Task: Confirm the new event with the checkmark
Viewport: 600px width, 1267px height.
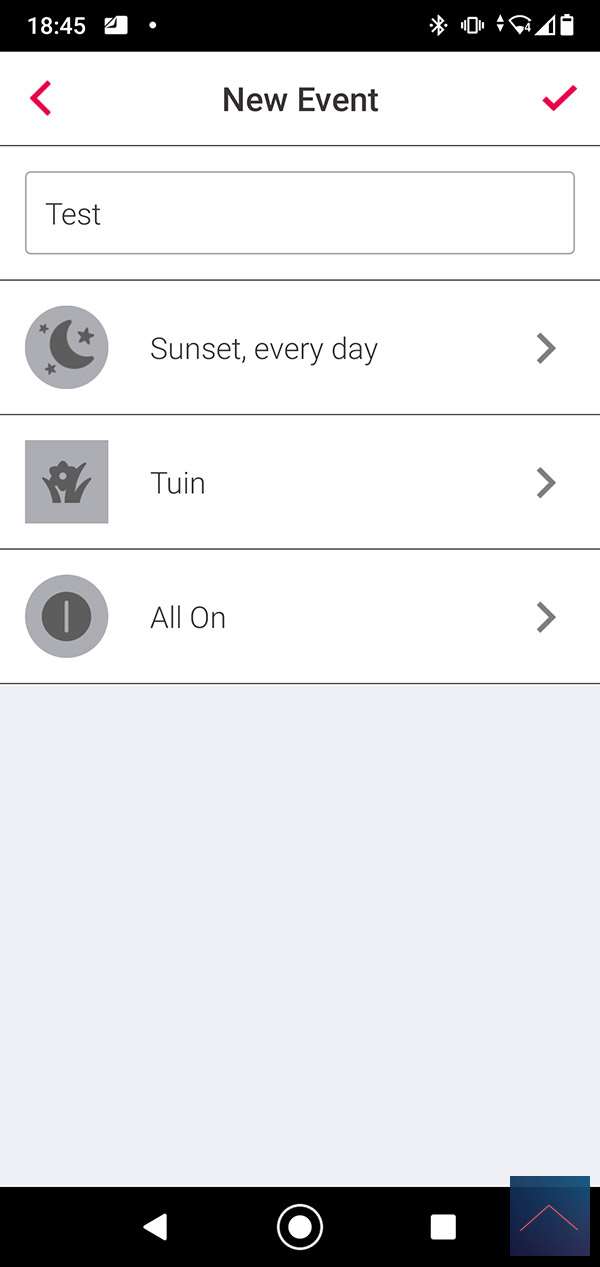Action: point(559,98)
